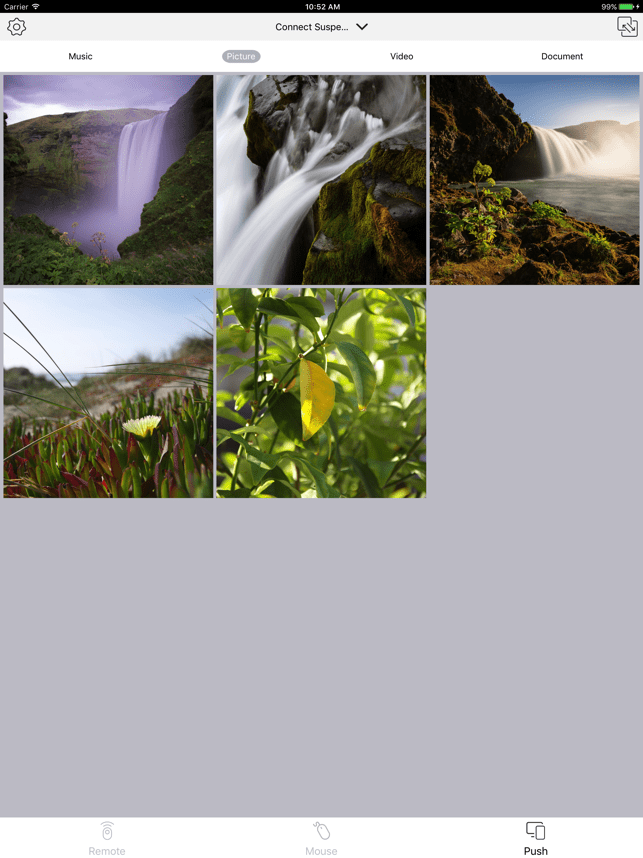This screenshot has height=858, width=643.
Task: Switch to the Video tab
Action: click(401, 57)
